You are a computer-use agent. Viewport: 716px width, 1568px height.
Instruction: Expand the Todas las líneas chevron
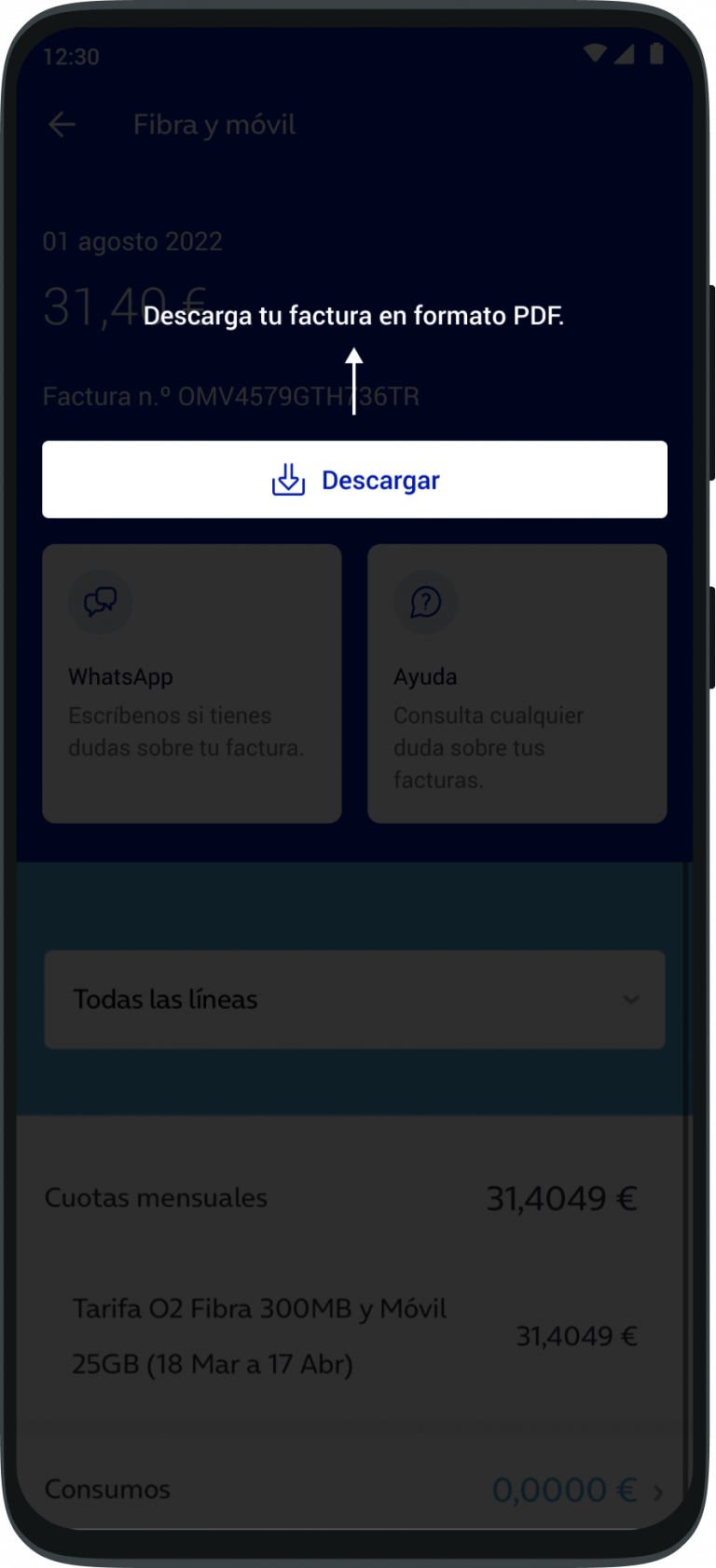630,1000
